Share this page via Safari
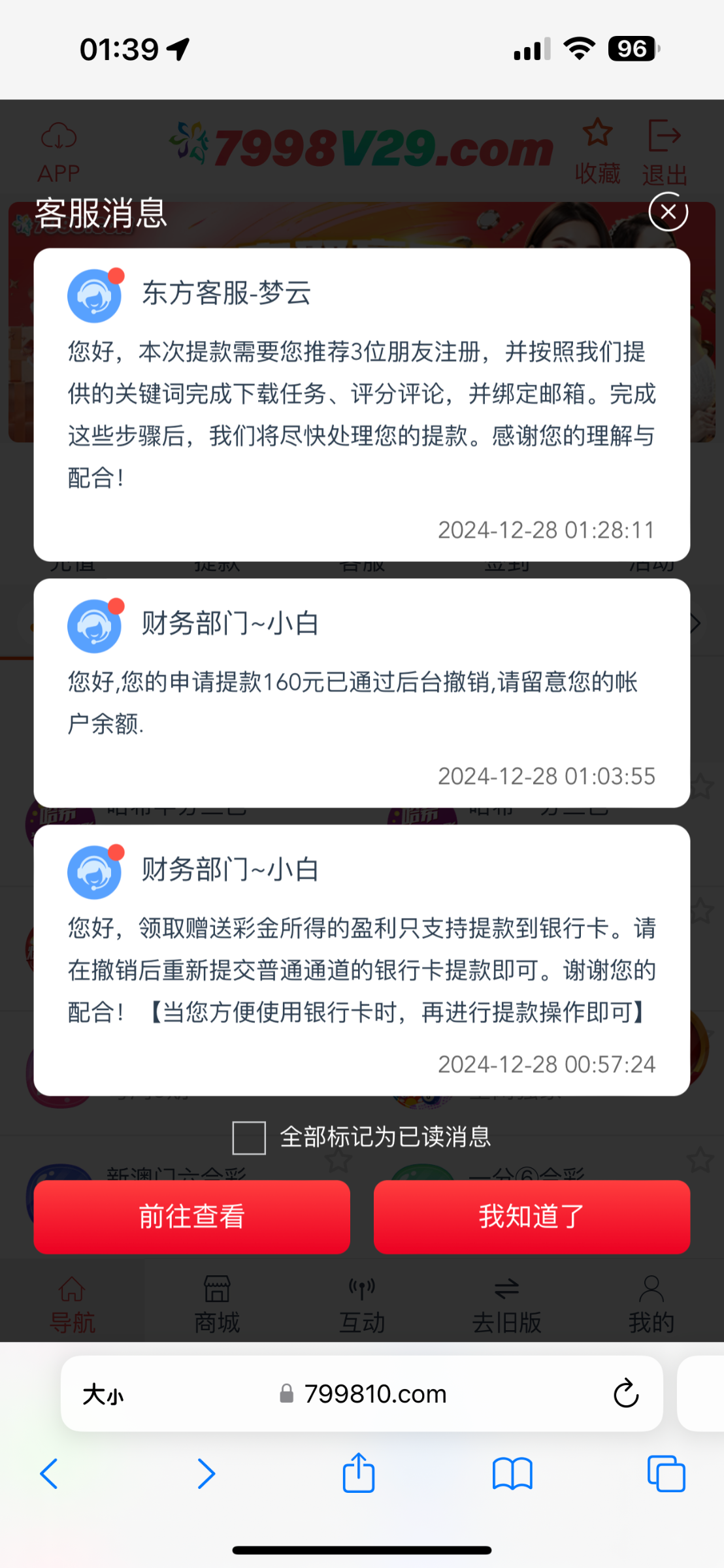 pyautogui.click(x=359, y=1473)
